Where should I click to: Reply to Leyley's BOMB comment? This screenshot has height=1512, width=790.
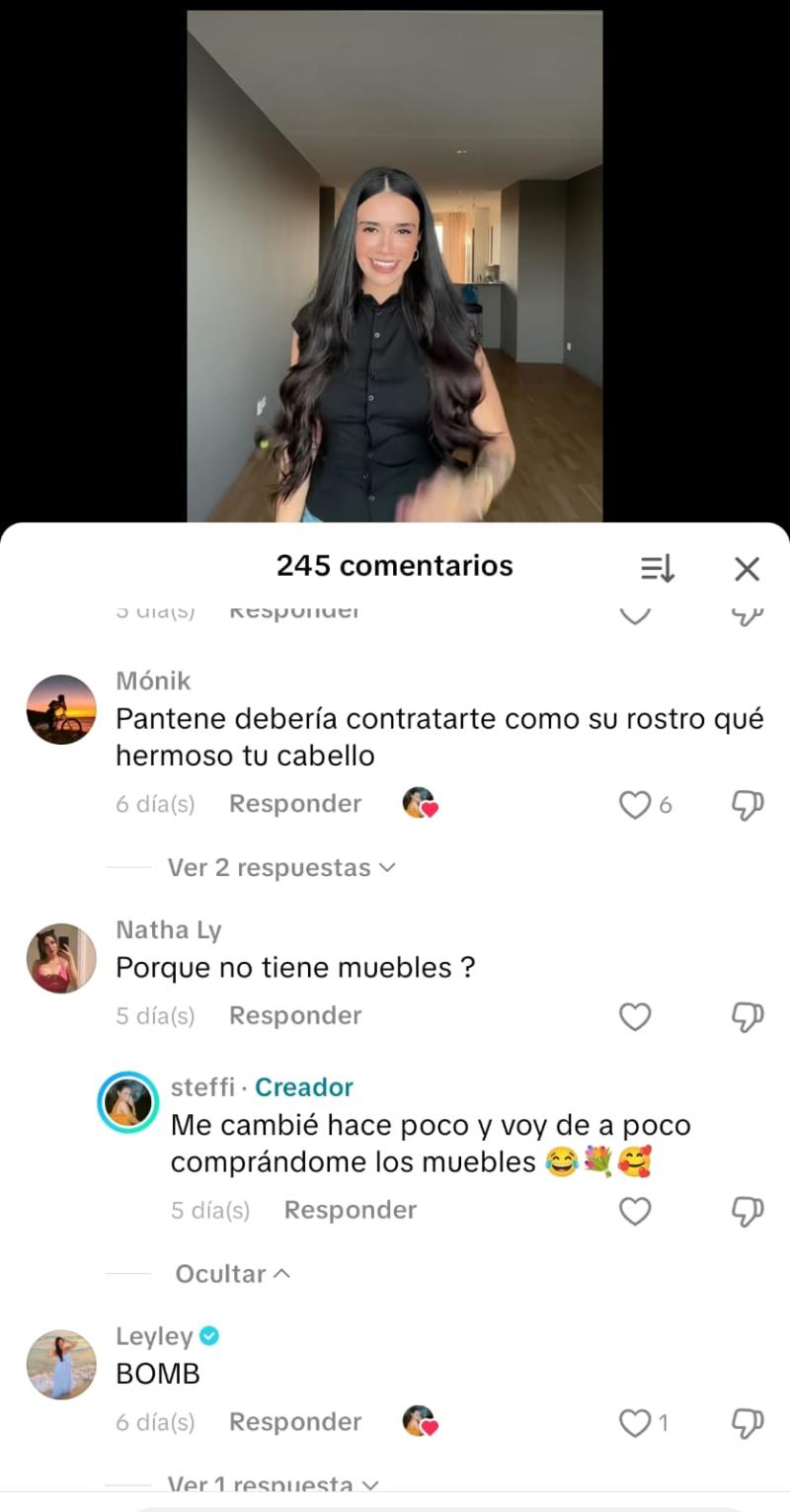pos(294,1422)
